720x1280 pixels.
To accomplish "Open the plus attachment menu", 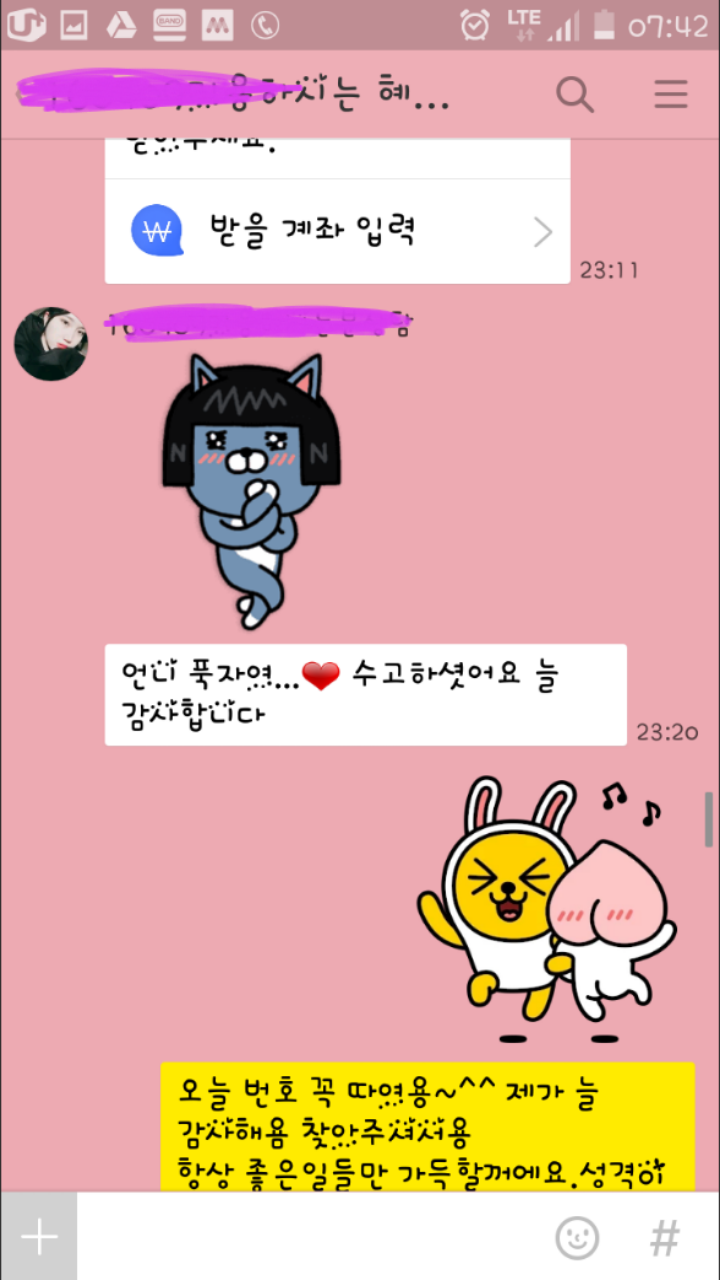I will pos(39,1237).
